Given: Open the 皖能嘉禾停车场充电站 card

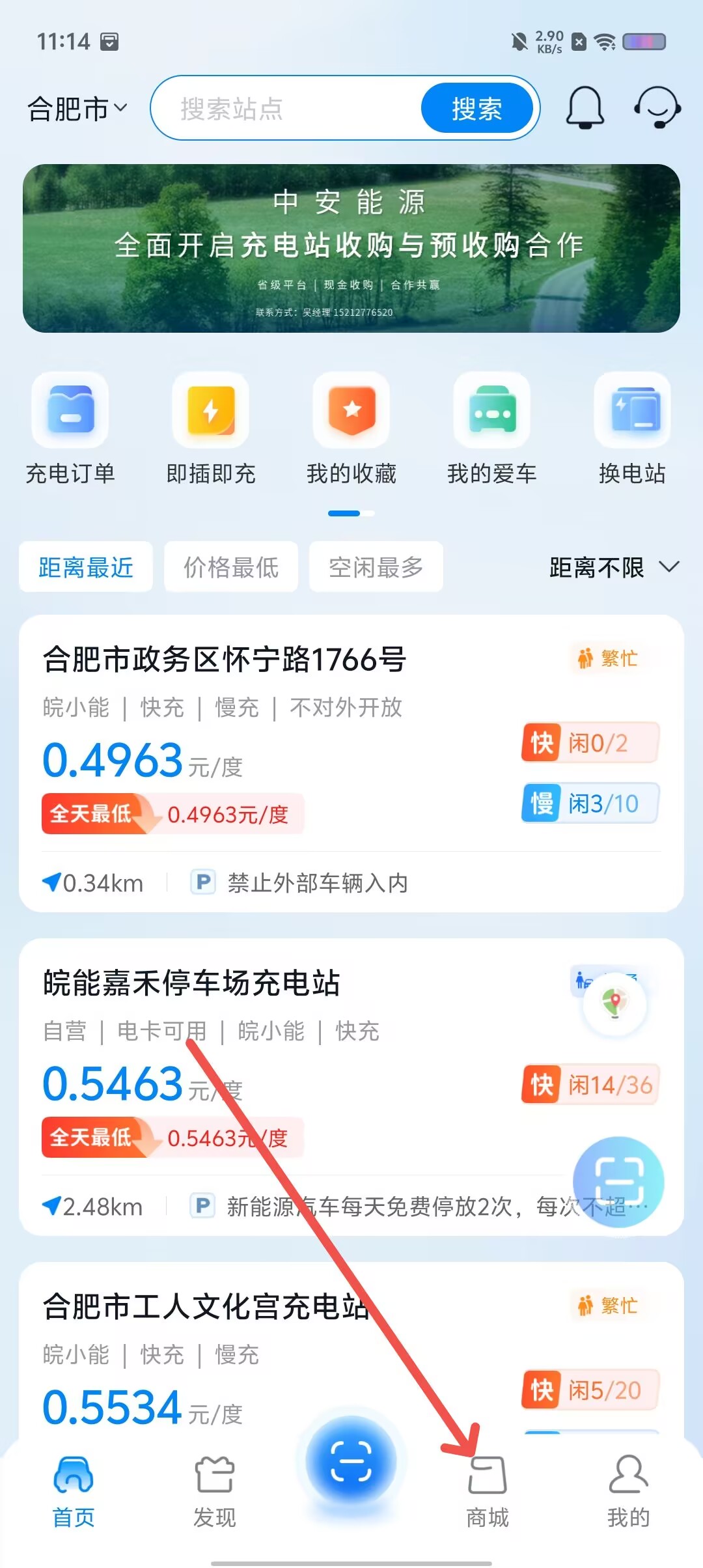Looking at the screenshot, I should (351, 1087).
